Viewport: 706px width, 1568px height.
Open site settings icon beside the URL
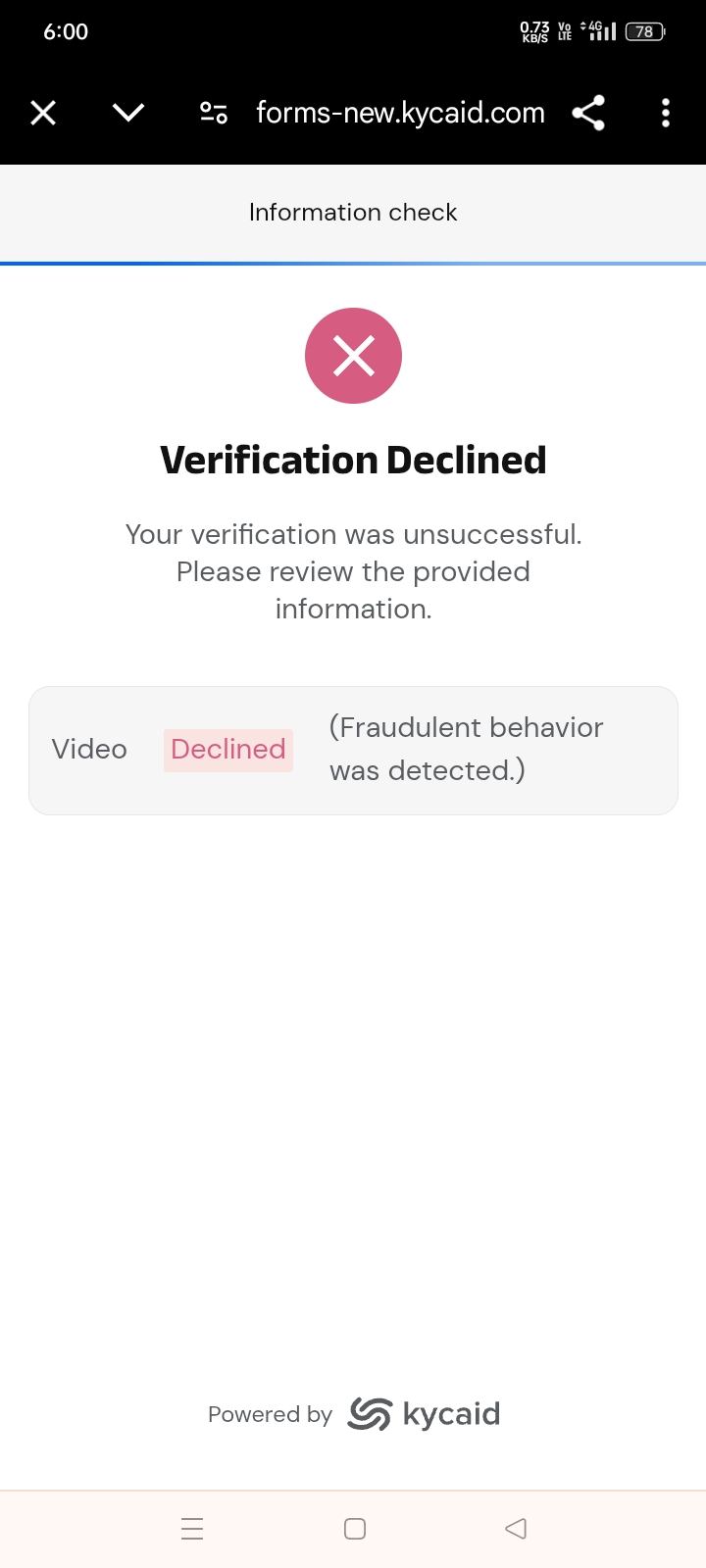pyautogui.click(x=214, y=114)
